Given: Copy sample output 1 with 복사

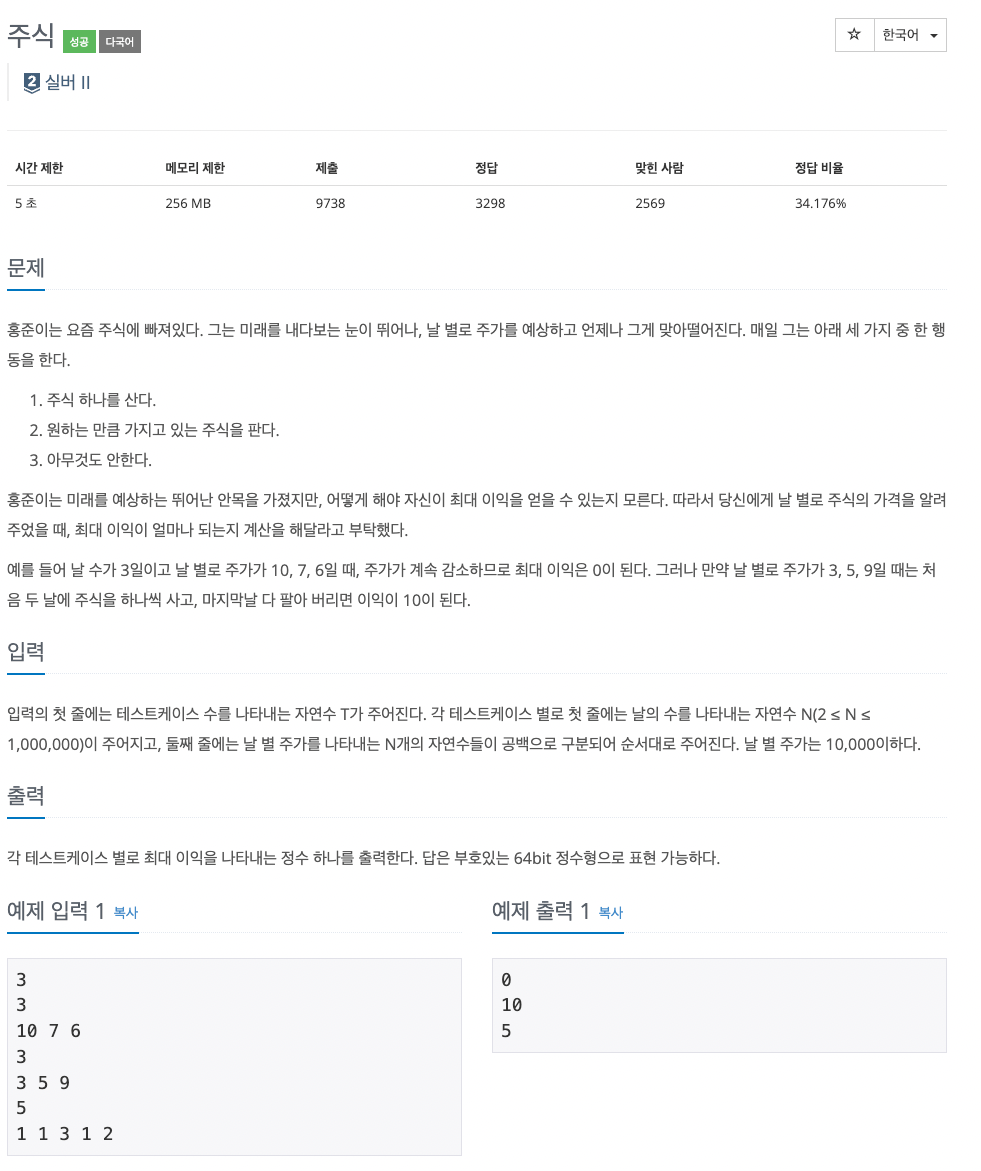Looking at the screenshot, I should 611,912.
